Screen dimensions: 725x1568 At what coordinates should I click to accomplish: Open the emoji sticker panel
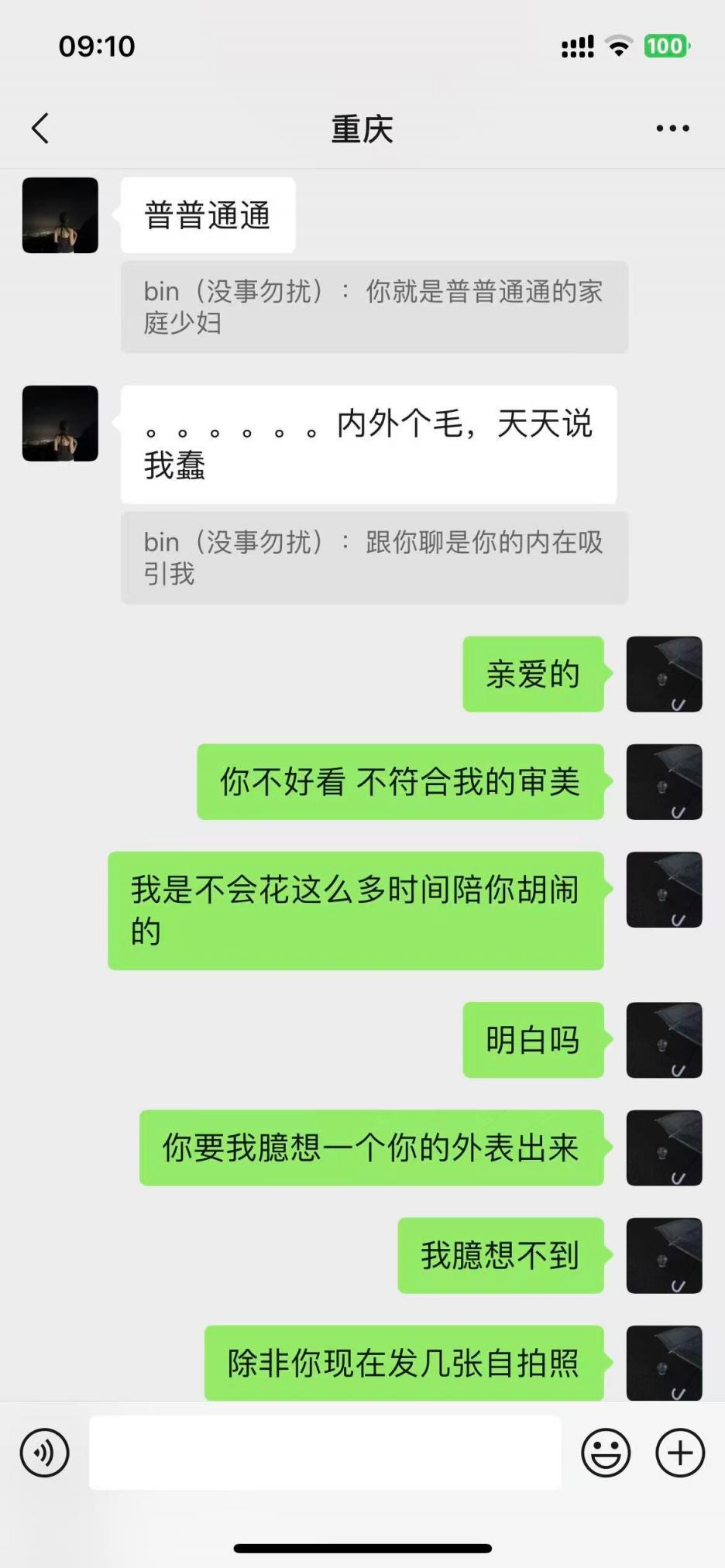(x=606, y=1453)
